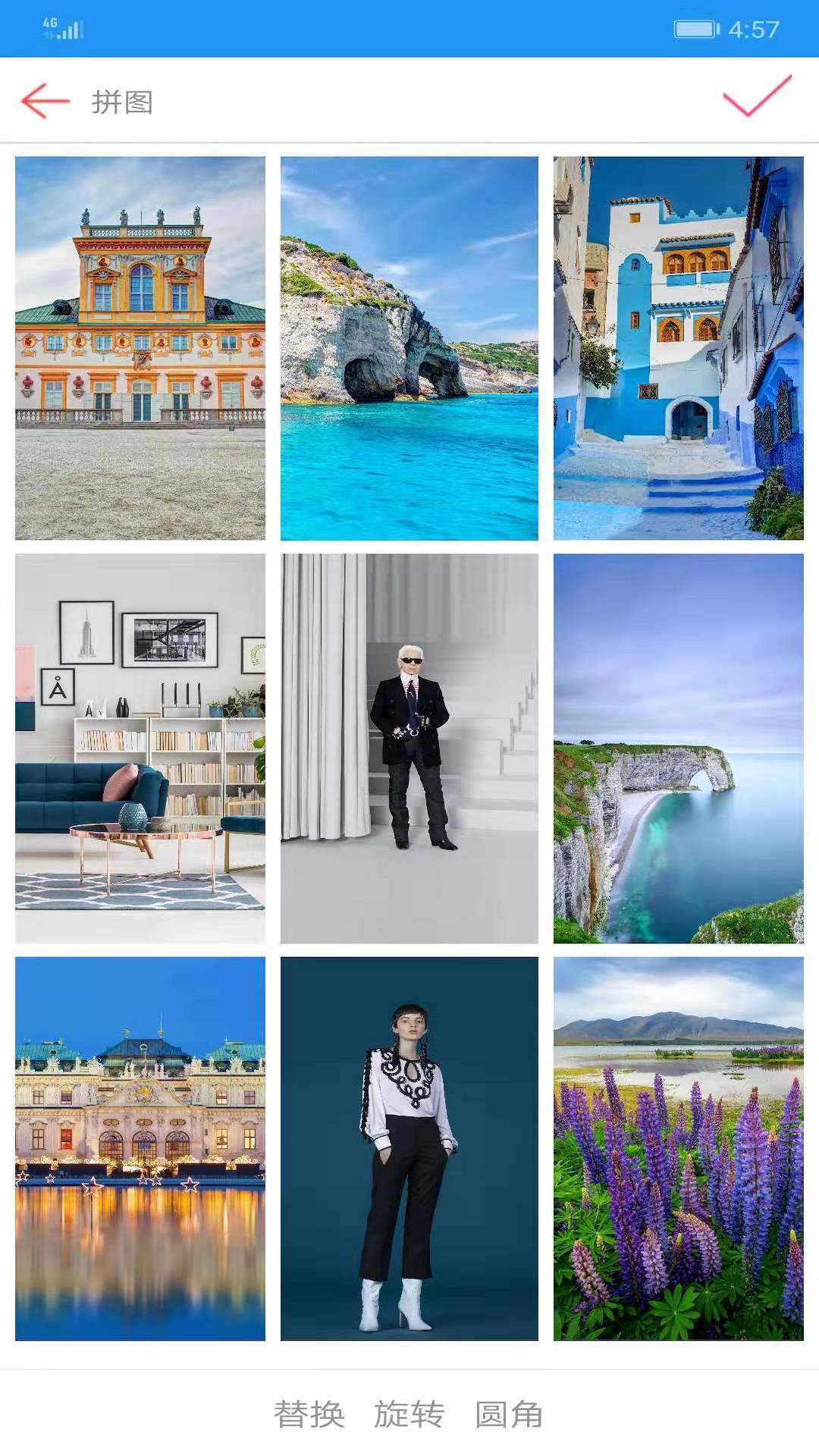Select the turquoise sea cave photo
This screenshot has height=1456, width=819.
click(409, 348)
